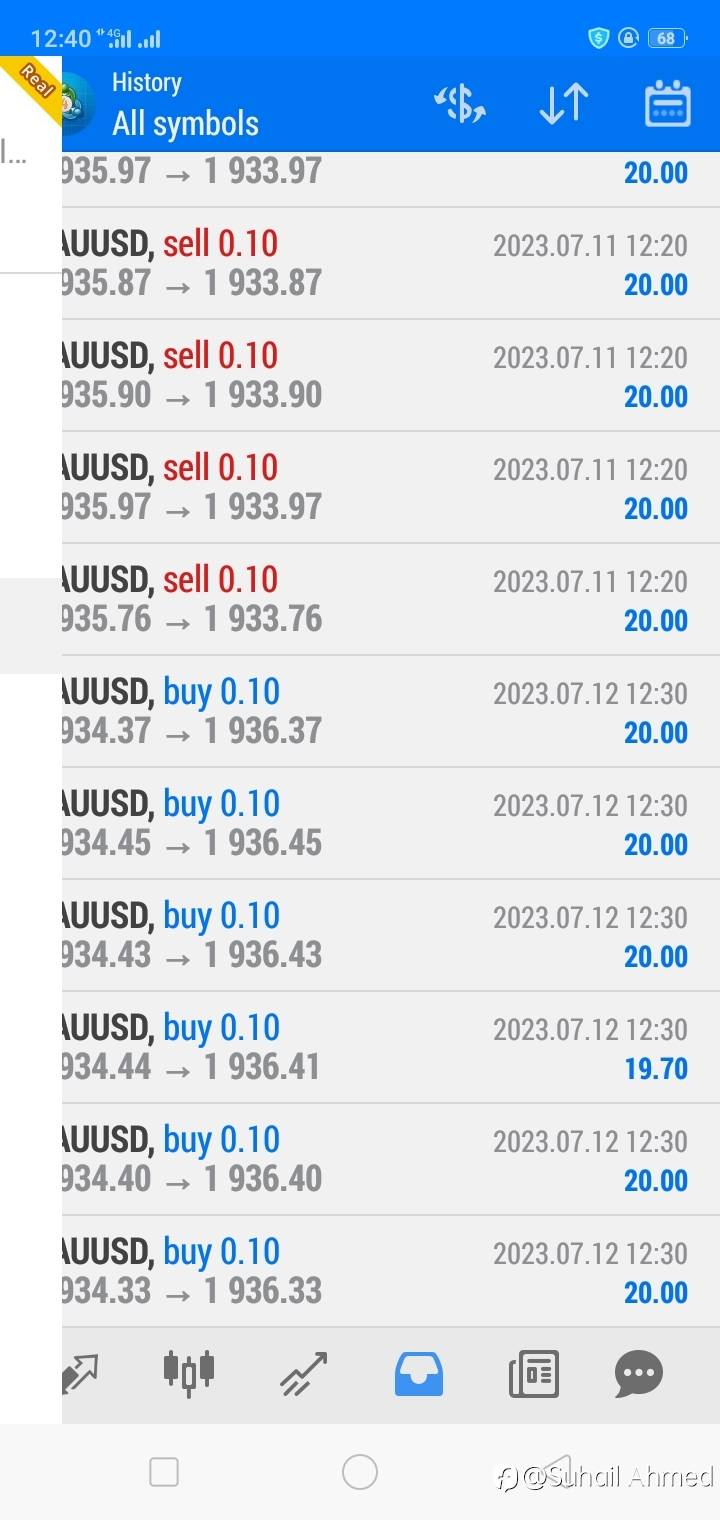Show details of buy deal closed at 1 936.43
Image resolution: width=720 pixels, height=1520 pixels.
(390, 936)
